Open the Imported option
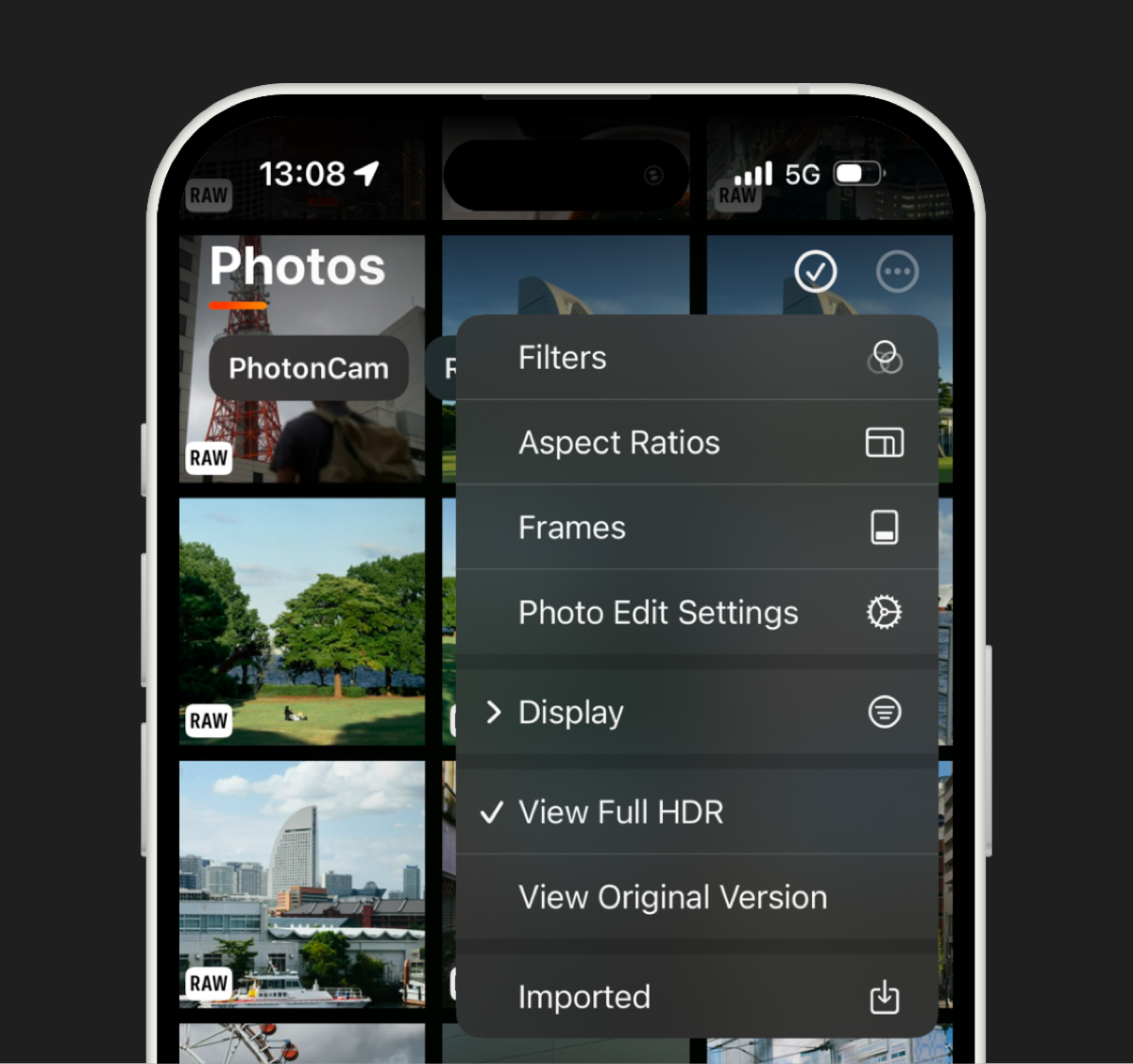Image resolution: width=1133 pixels, height=1064 pixels. click(x=696, y=997)
